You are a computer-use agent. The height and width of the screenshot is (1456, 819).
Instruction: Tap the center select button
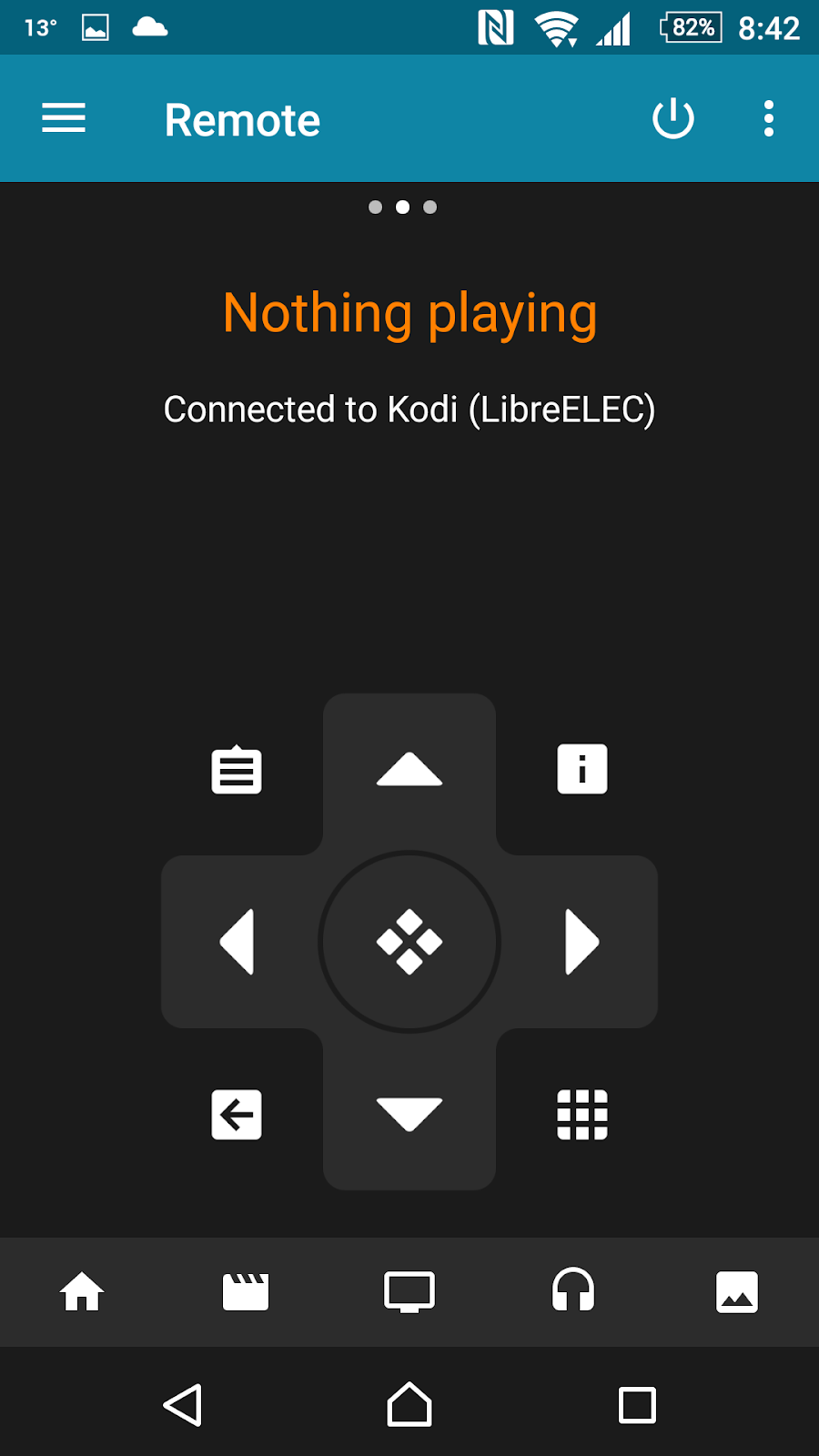point(409,942)
